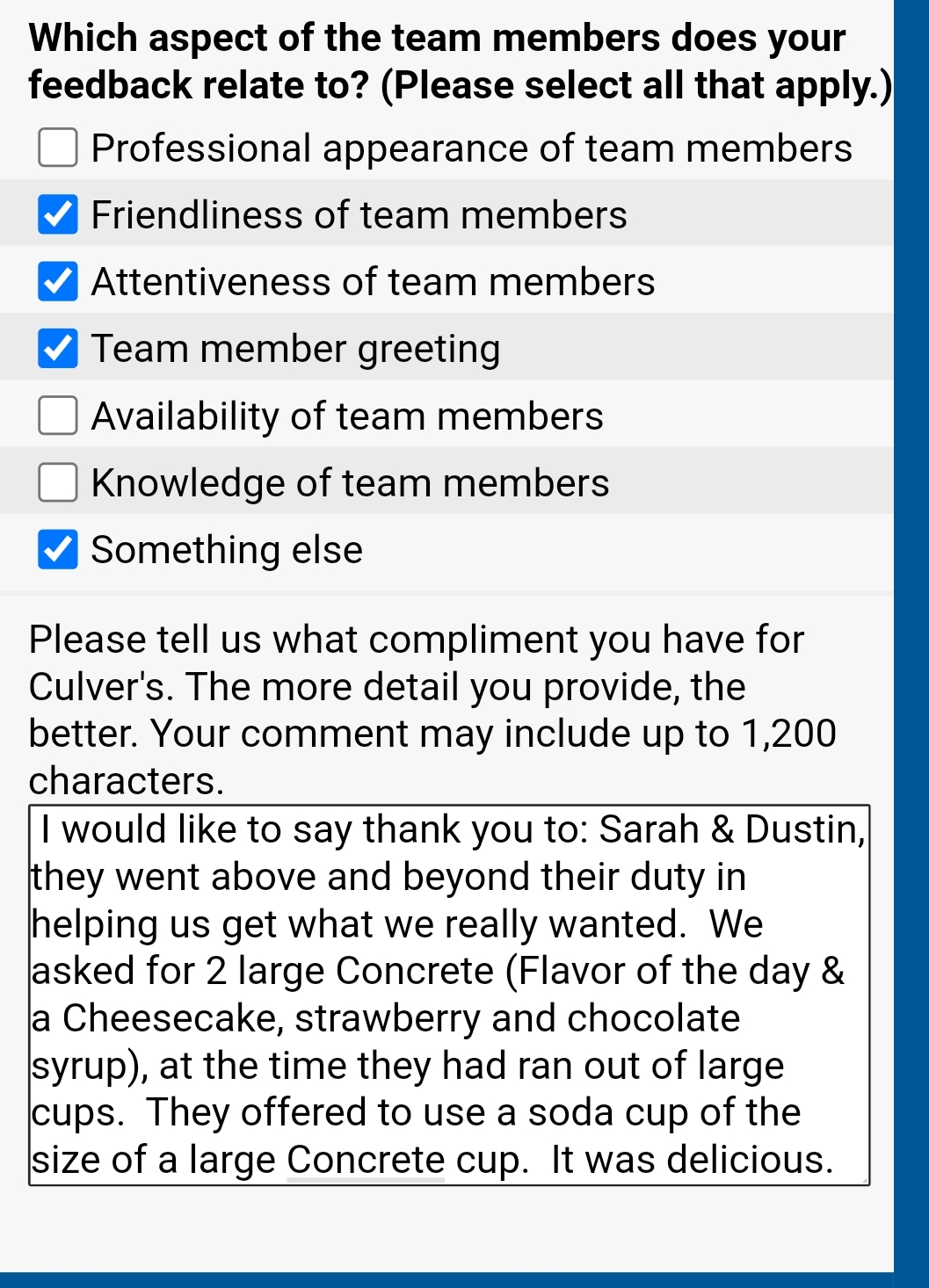Image resolution: width=929 pixels, height=1288 pixels.
Task: Uncheck Attentiveness of team members
Action: (x=58, y=282)
